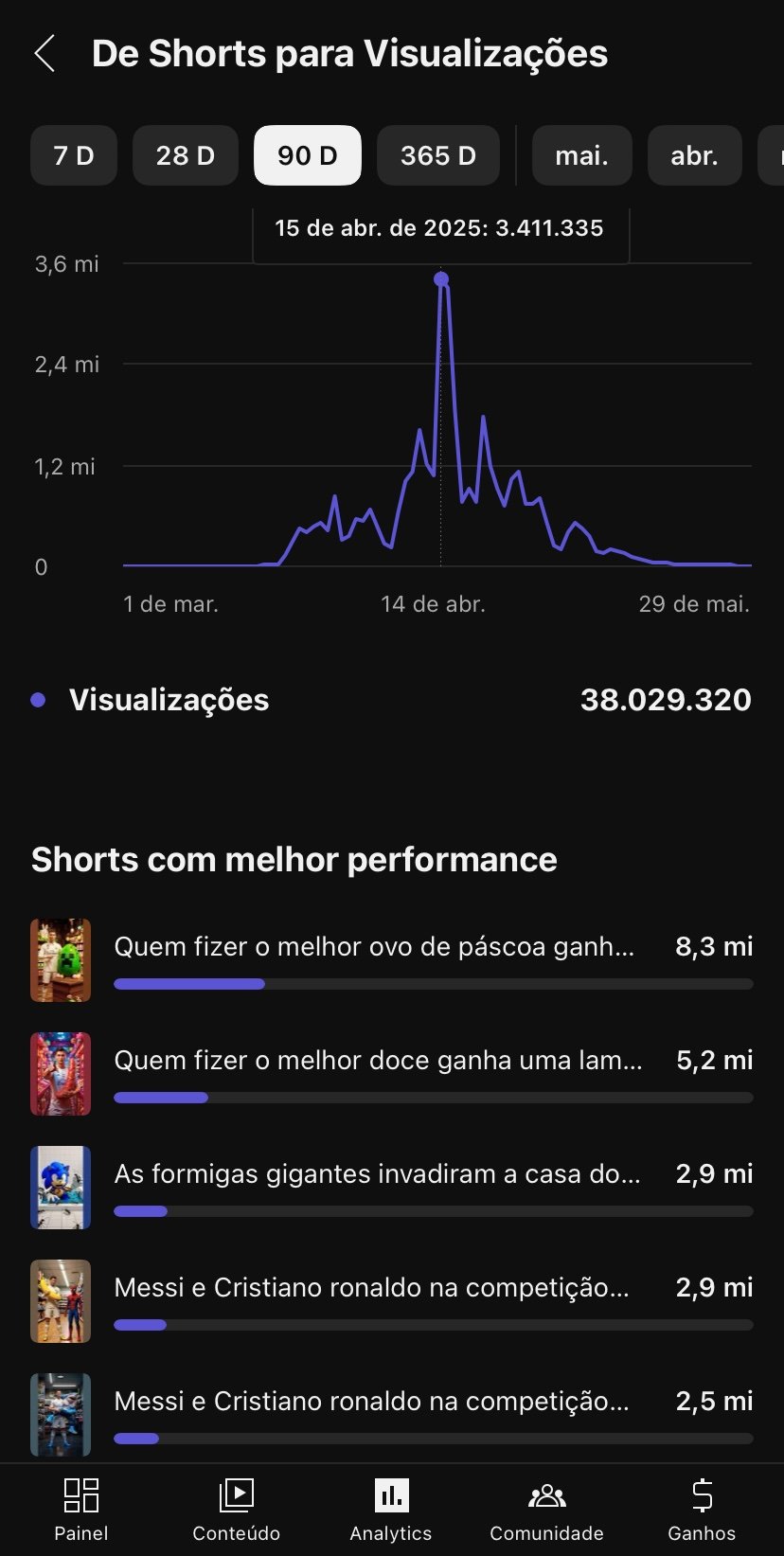Select the 7 D time range

74,155
